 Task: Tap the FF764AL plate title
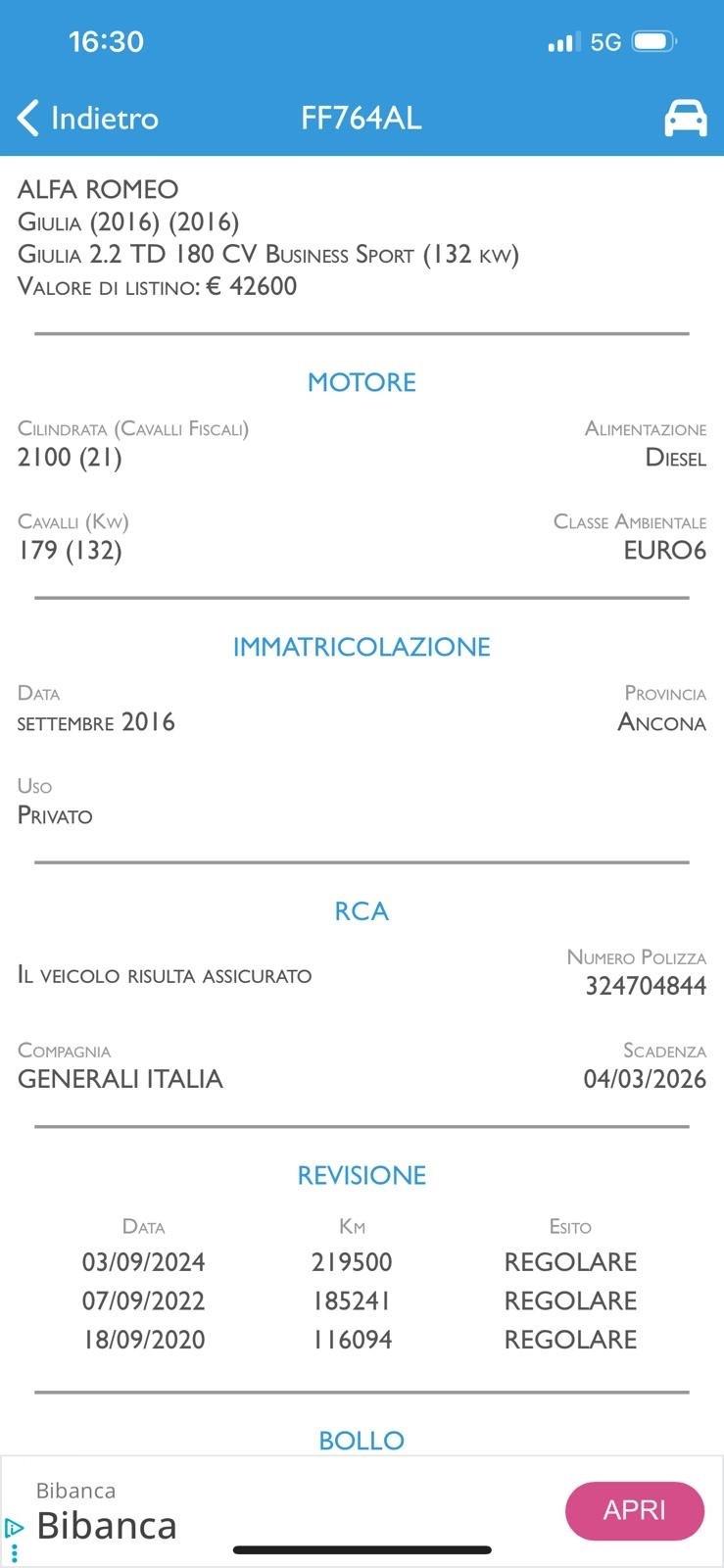(362, 118)
